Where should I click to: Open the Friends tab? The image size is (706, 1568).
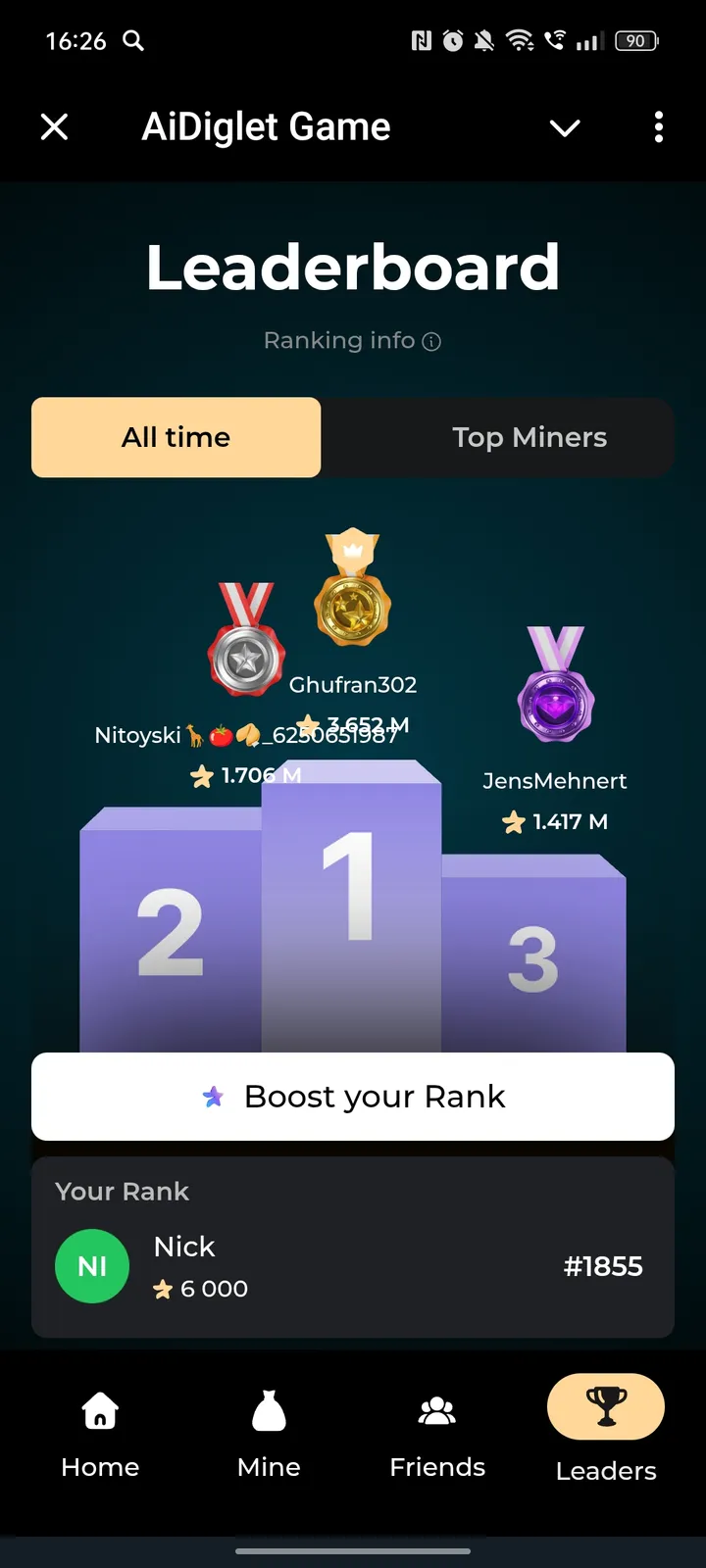[x=437, y=1434]
